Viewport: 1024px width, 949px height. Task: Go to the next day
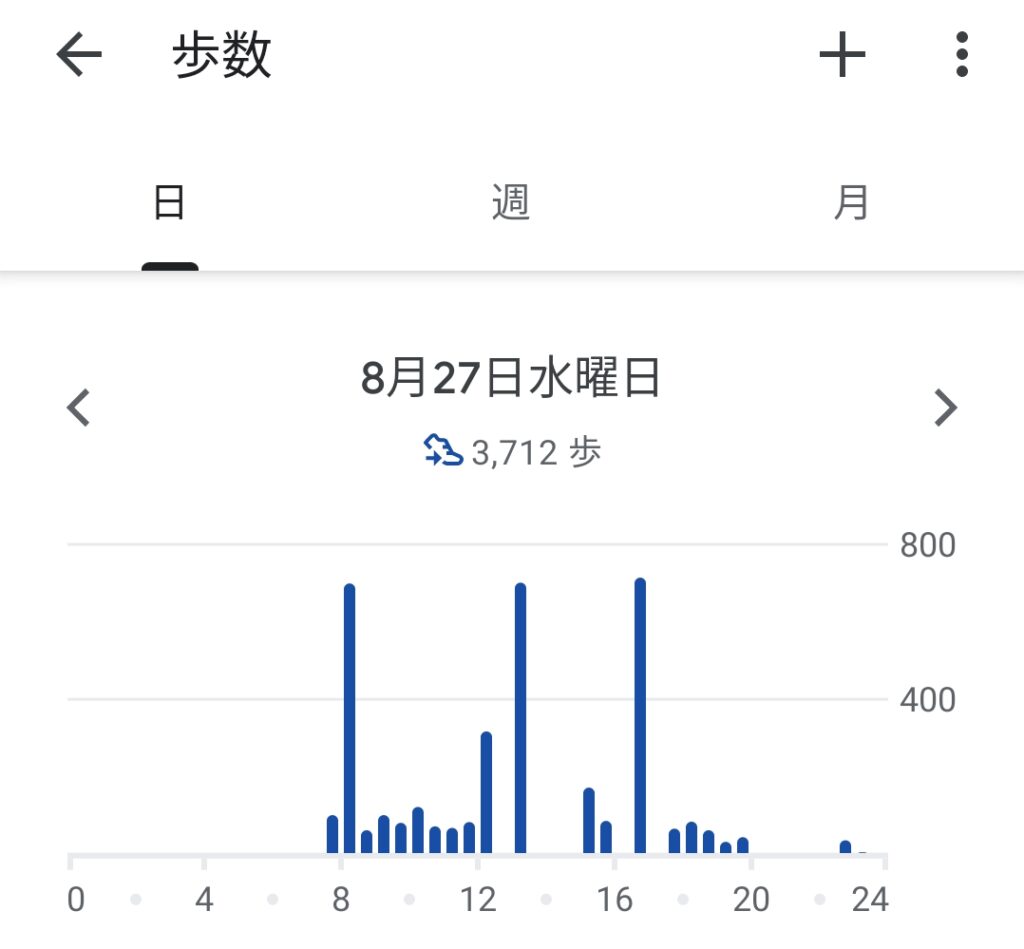coord(944,408)
